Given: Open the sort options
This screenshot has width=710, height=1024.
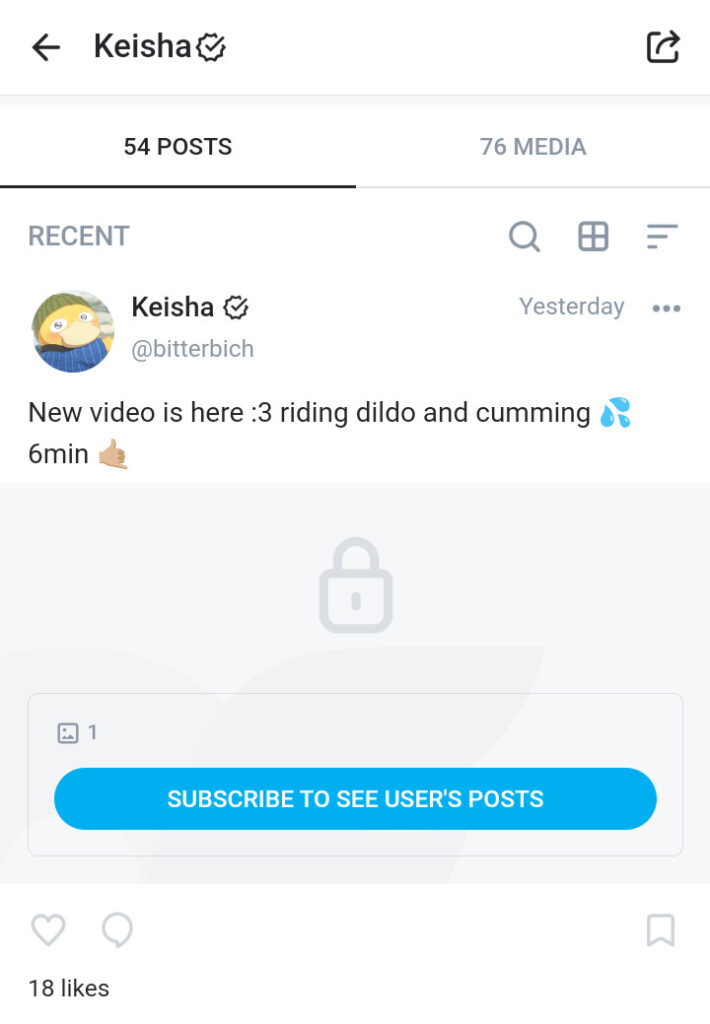Looking at the screenshot, I should 661,237.
